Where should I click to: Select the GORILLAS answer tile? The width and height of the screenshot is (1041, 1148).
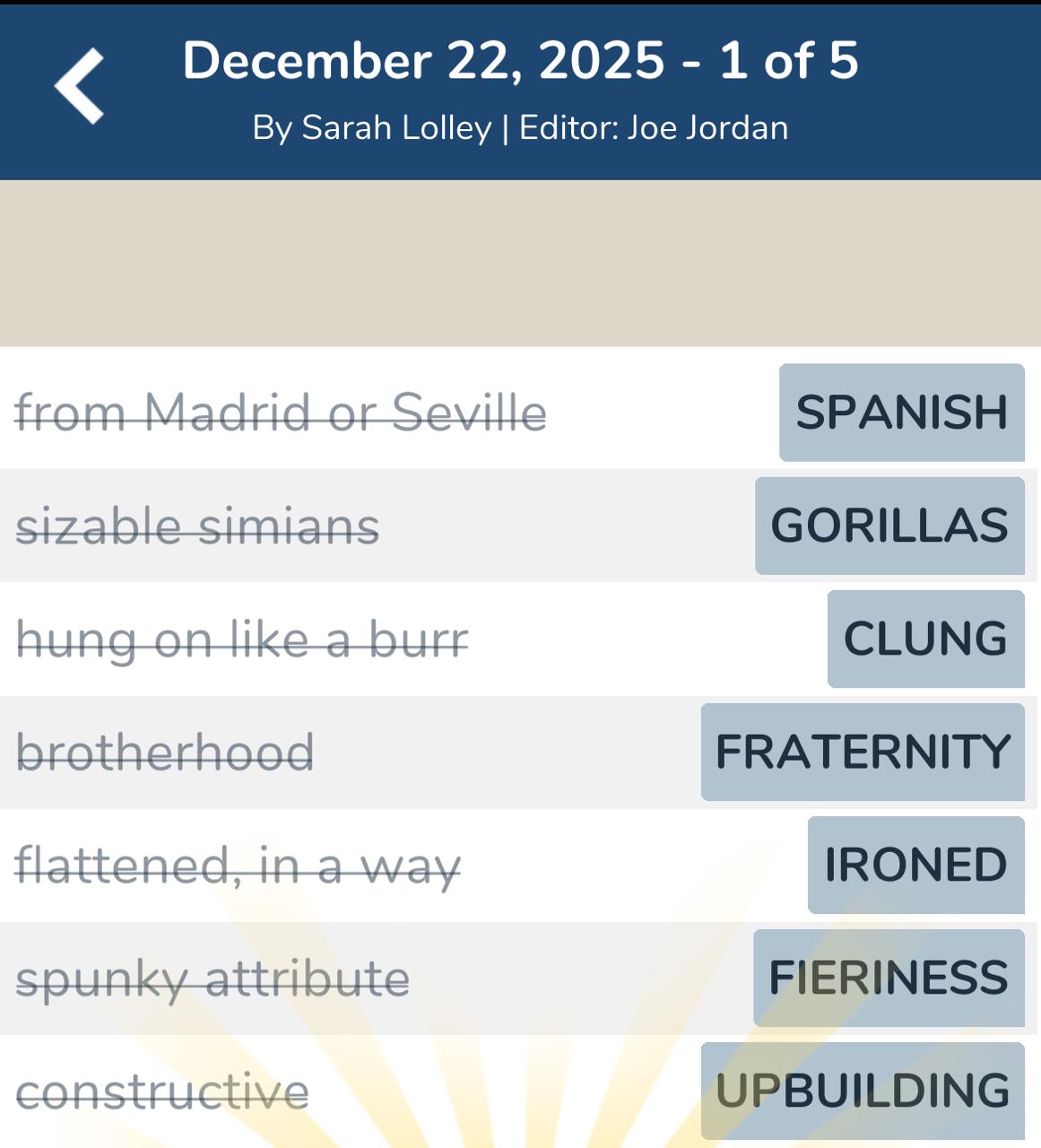[x=889, y=526]
